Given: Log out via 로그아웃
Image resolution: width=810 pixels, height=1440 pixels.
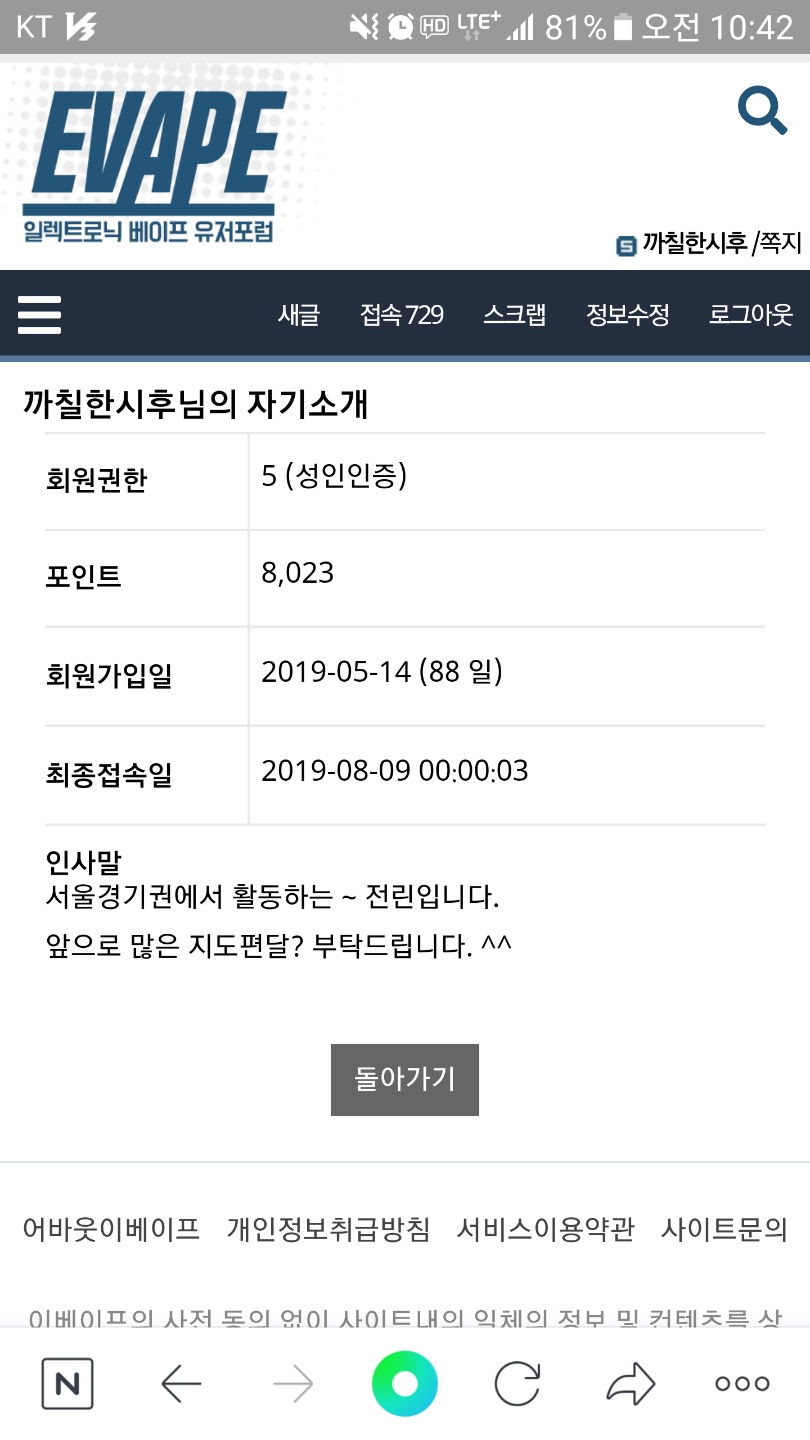Looking at the screenshot, I should pyautogui.click(x=751, y=315).
